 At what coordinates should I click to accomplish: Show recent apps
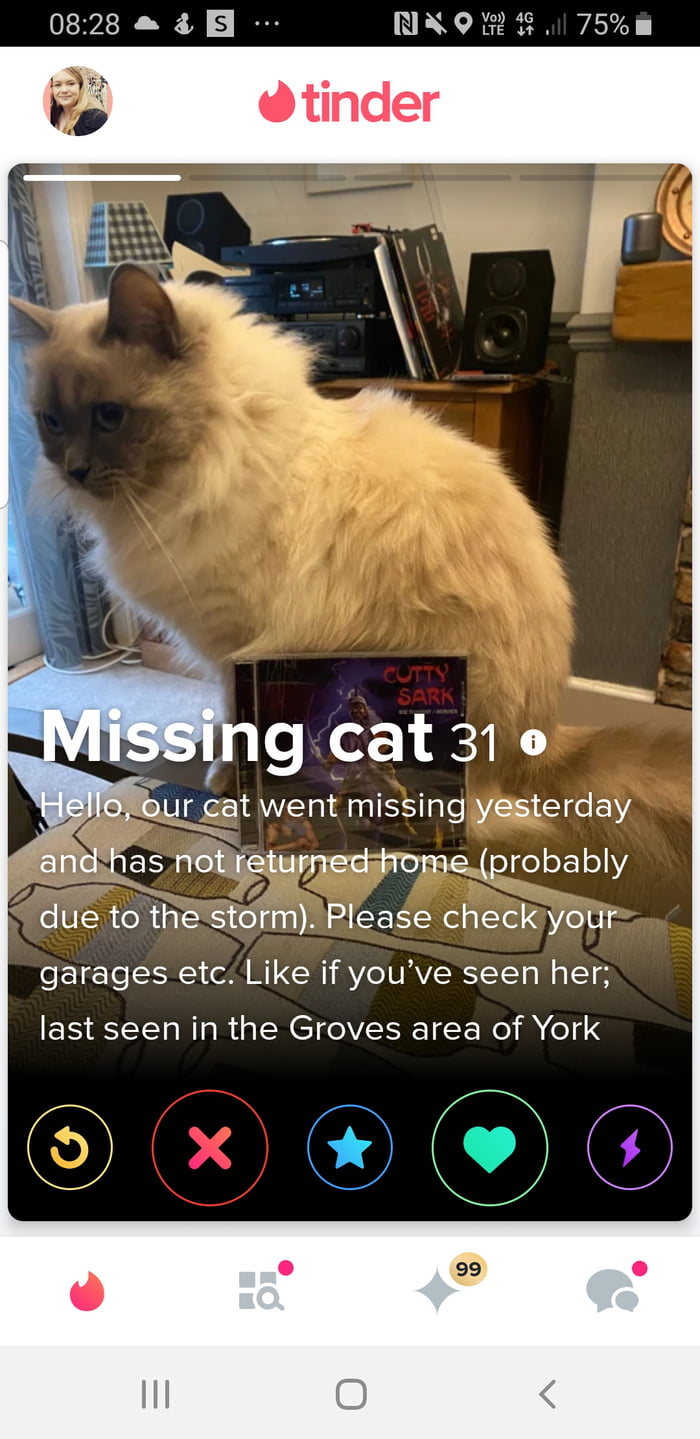(x=154, y=1393)
